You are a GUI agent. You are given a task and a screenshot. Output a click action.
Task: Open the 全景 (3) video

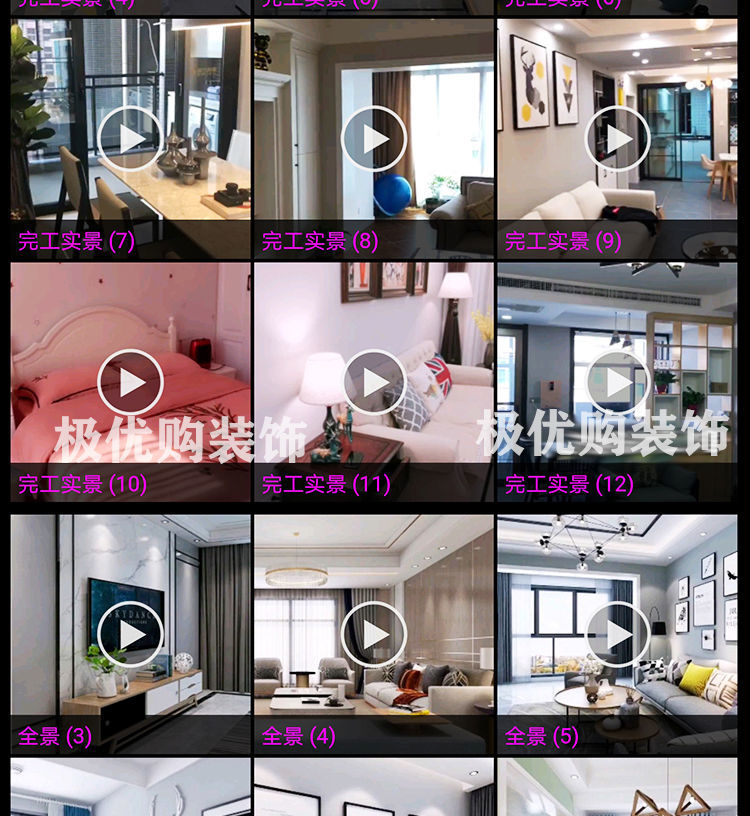click(x=130, y=634)
